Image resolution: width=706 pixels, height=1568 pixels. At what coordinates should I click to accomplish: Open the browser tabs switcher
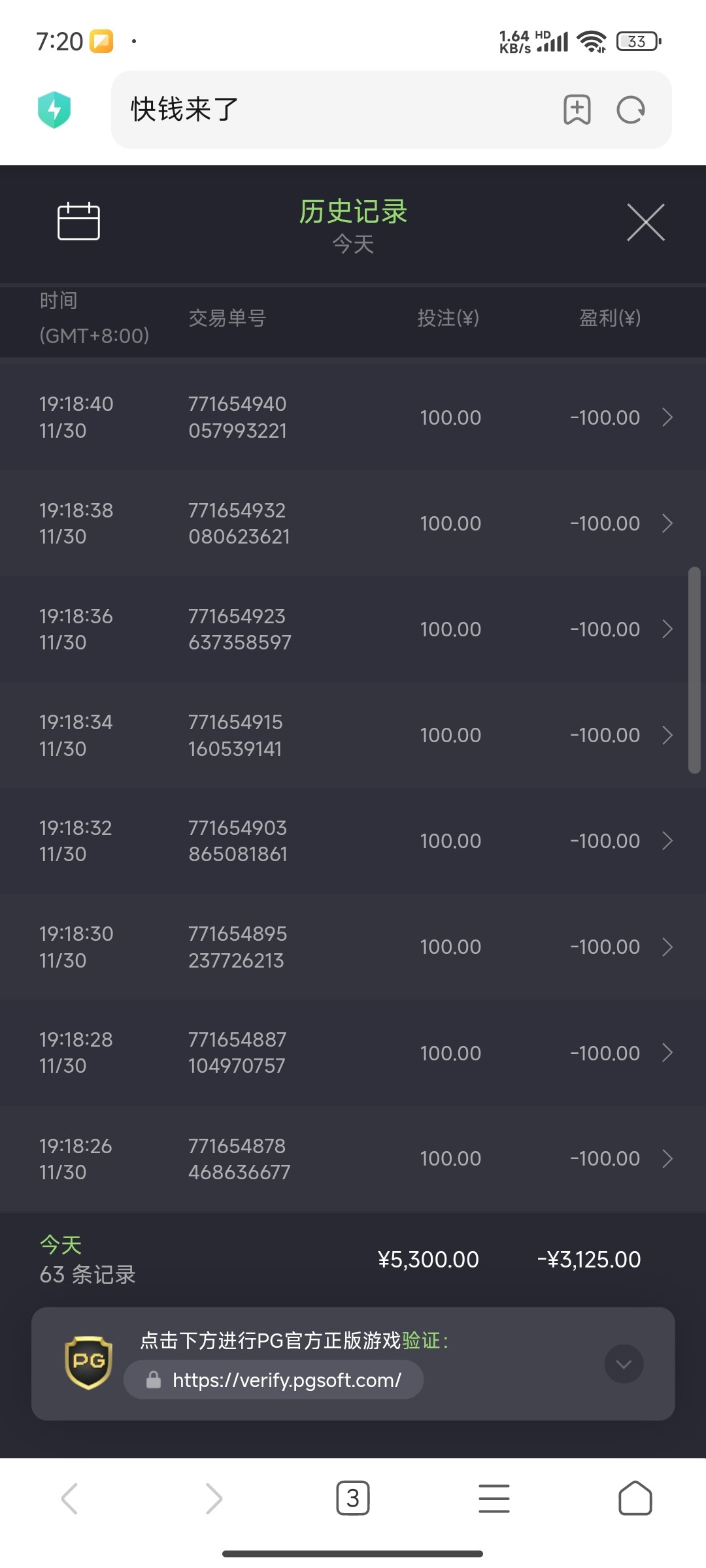[x=353, y=1498]
